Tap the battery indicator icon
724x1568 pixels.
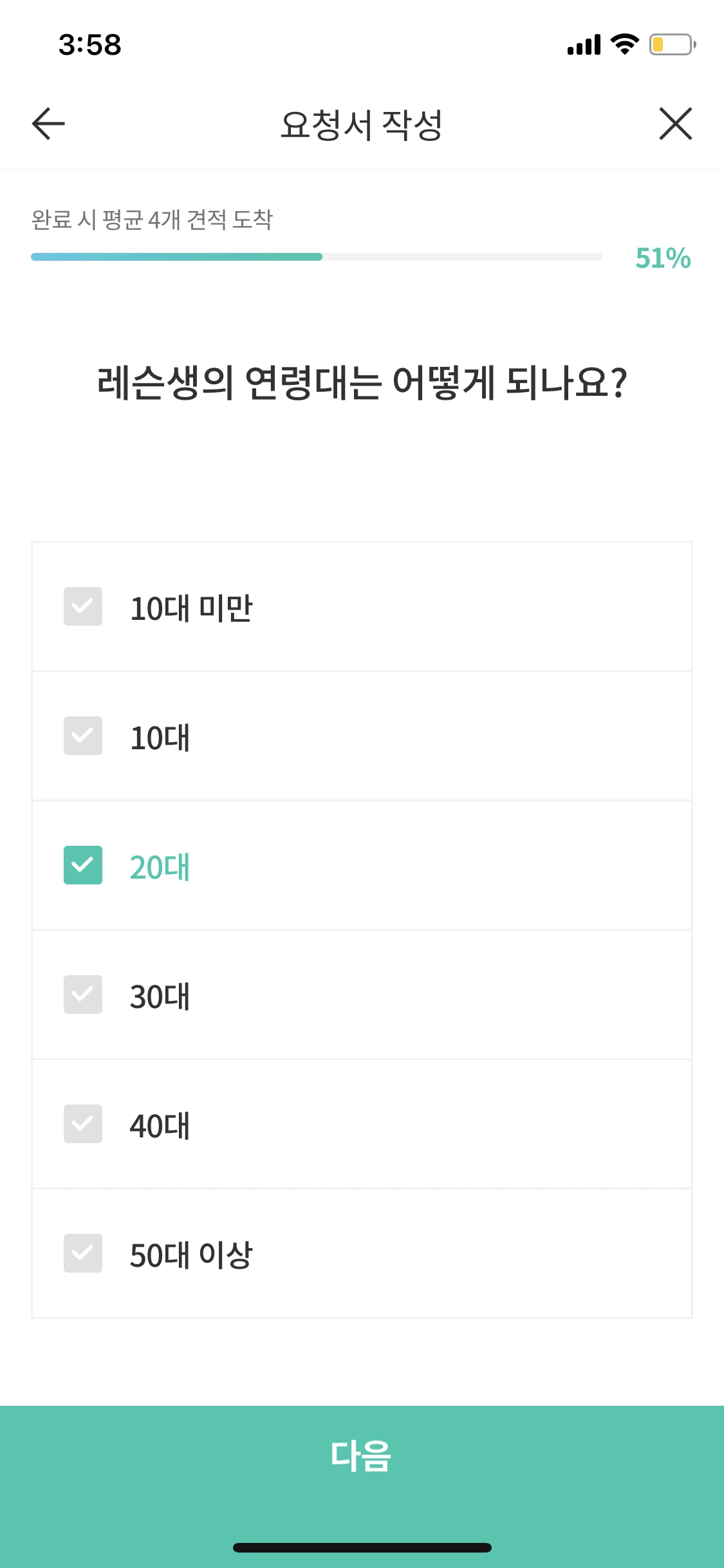[x=671, y=44]
